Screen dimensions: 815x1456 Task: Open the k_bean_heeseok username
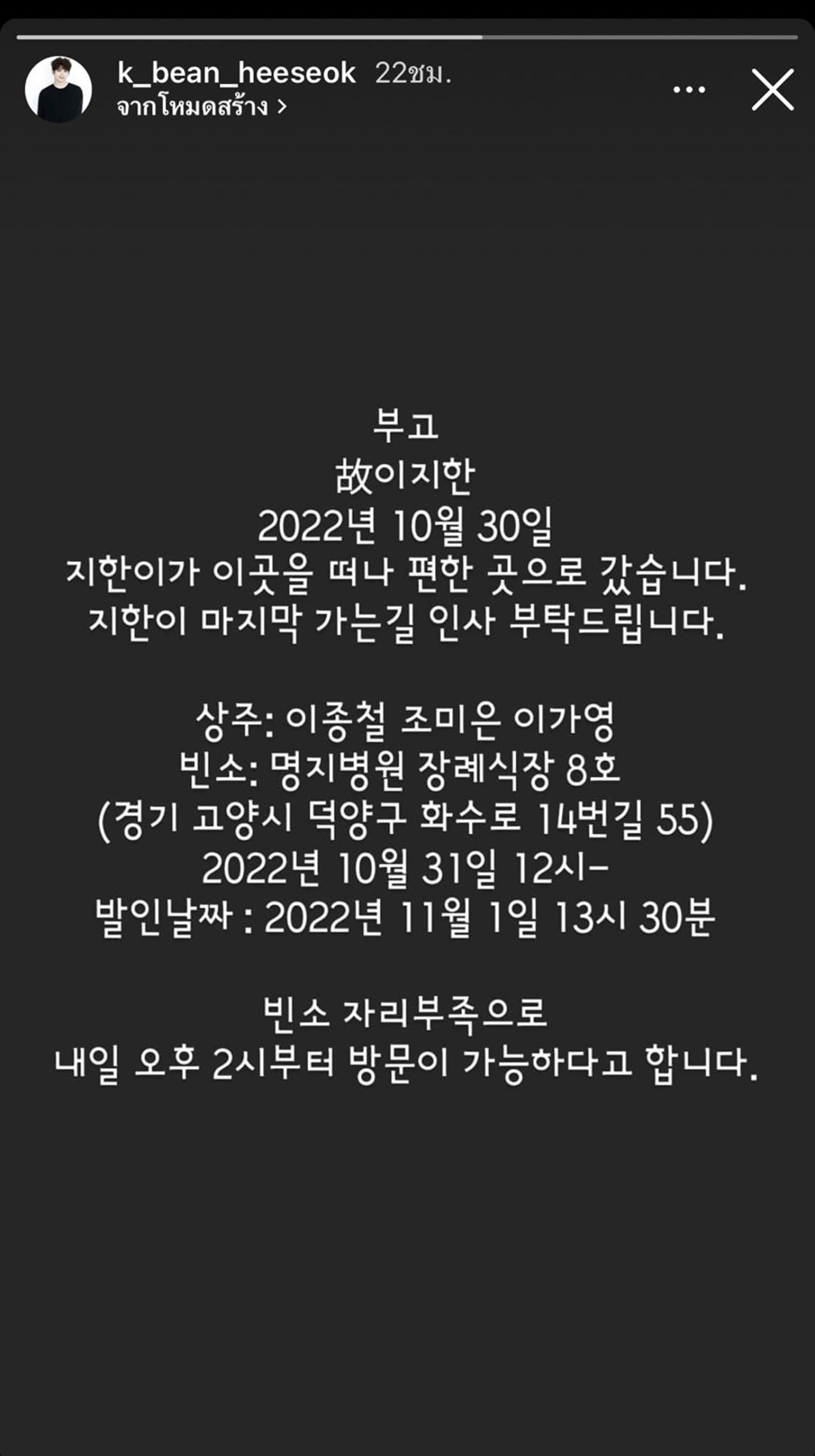pos(236,73)
